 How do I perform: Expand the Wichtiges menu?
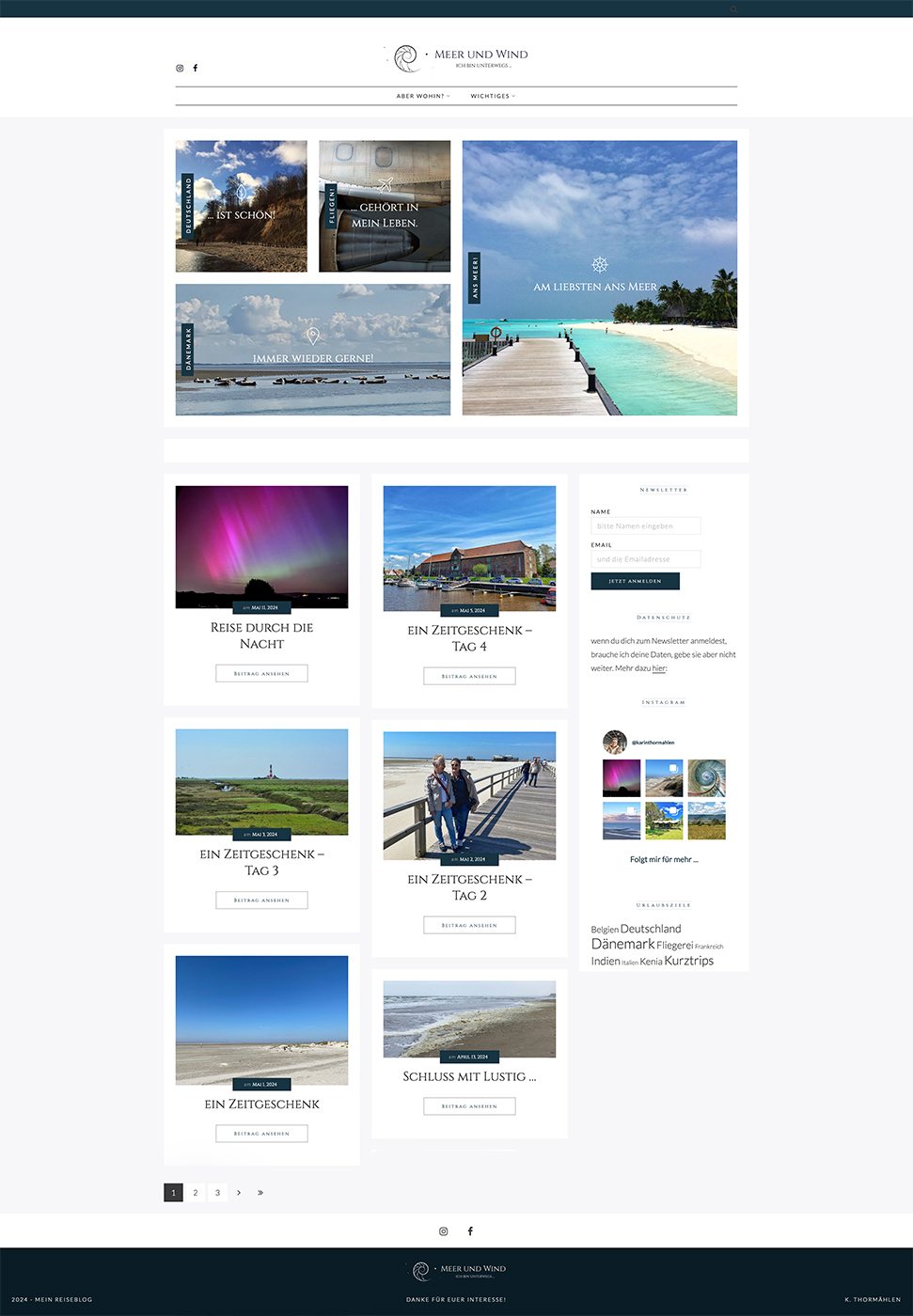pyautogui.click(x=493, y=96)
